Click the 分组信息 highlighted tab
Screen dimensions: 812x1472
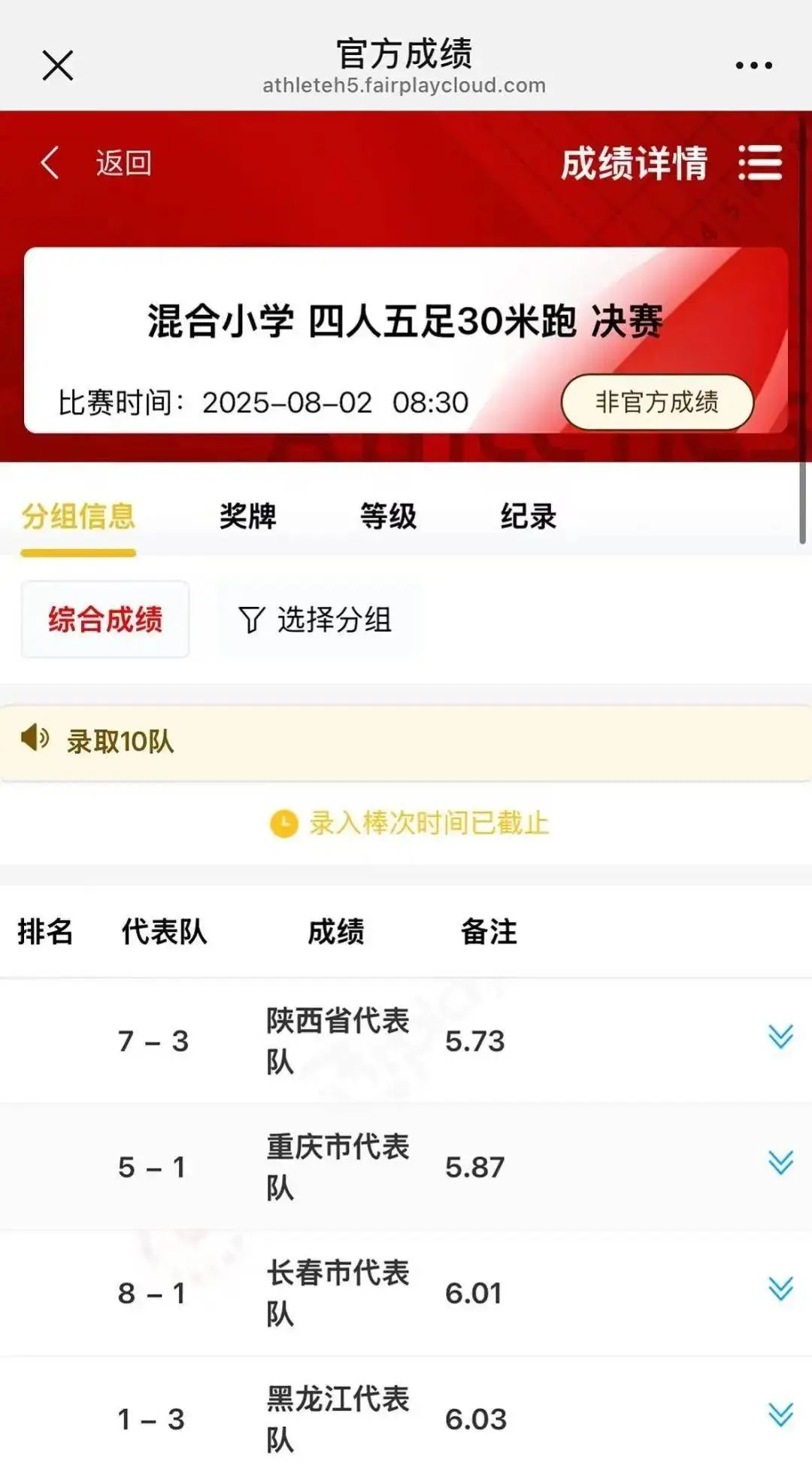coord(78,516)
